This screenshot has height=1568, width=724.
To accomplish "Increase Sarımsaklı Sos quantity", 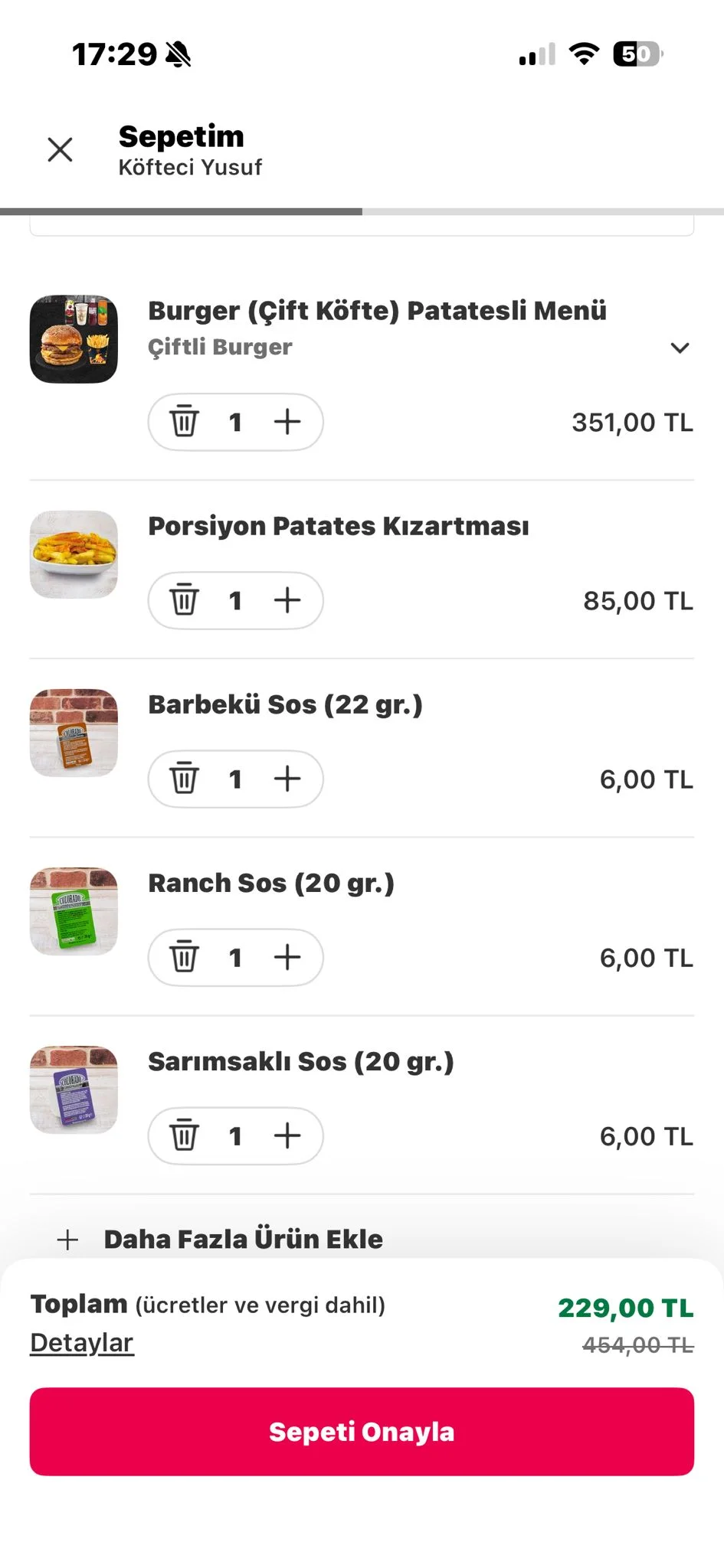I will [x=287, y=1135].
